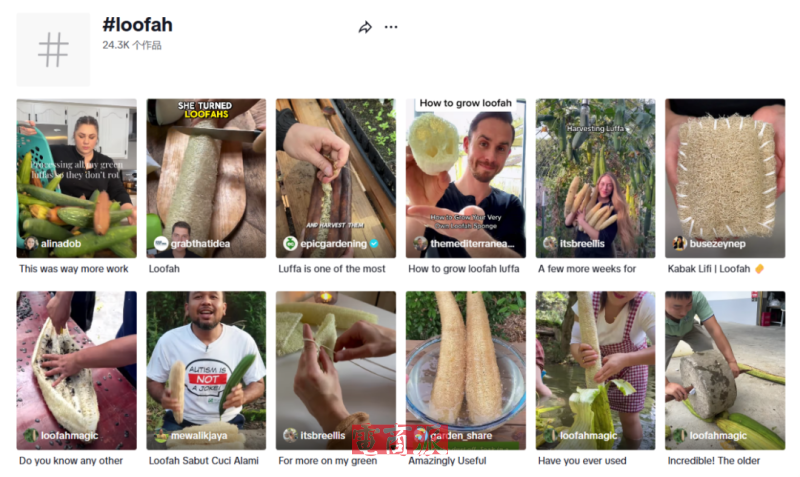Open itsbreellis's "For more on my green" video

pyautogui.click(x=336, y=370)
